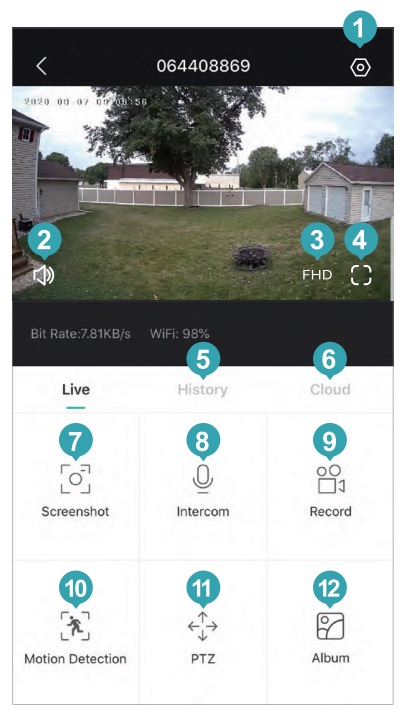Switch to the History tab
Screen dimensions: 406x715
pyautogui.click(x=203, y=389)
